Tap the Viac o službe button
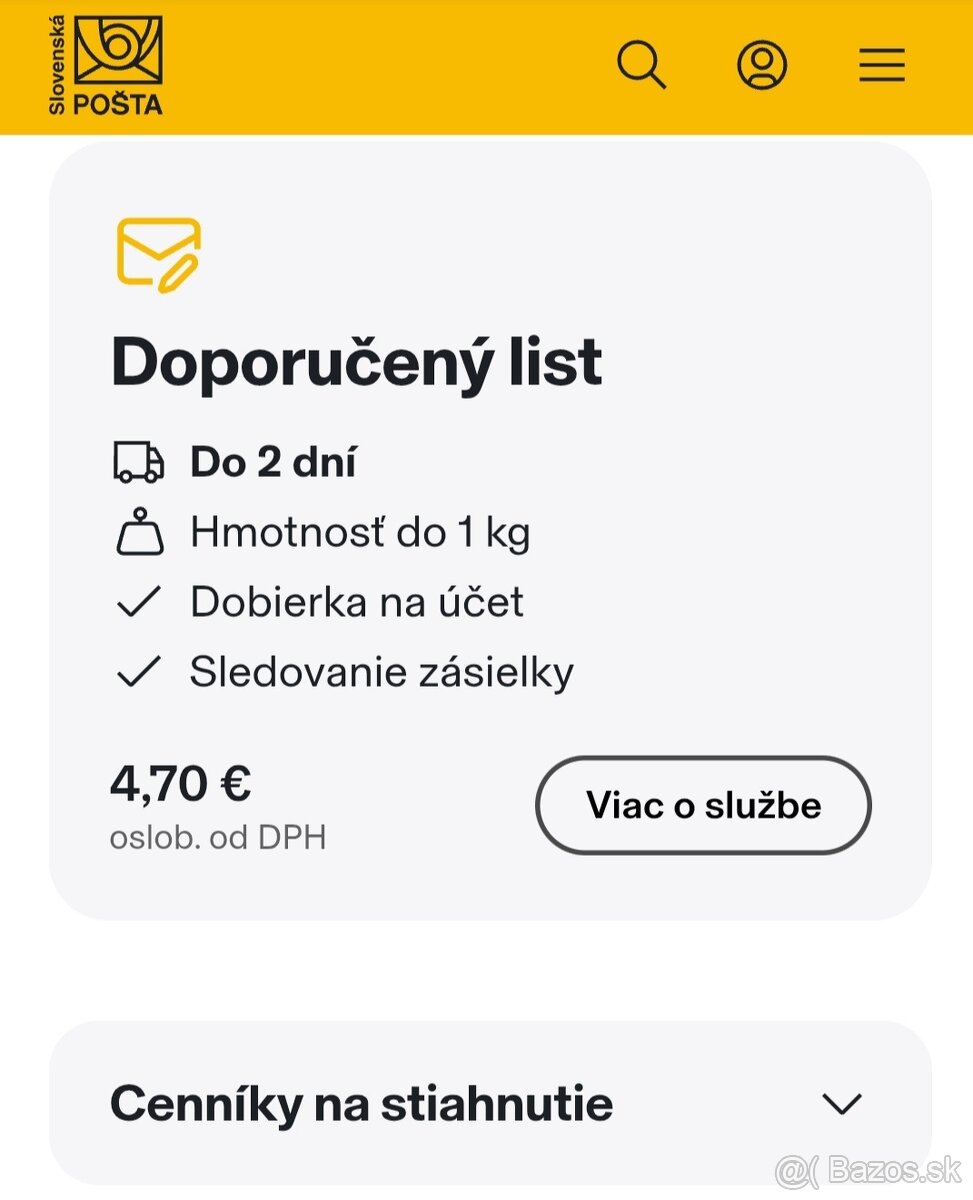973x1200 pixels. click(x=703, y=805)
